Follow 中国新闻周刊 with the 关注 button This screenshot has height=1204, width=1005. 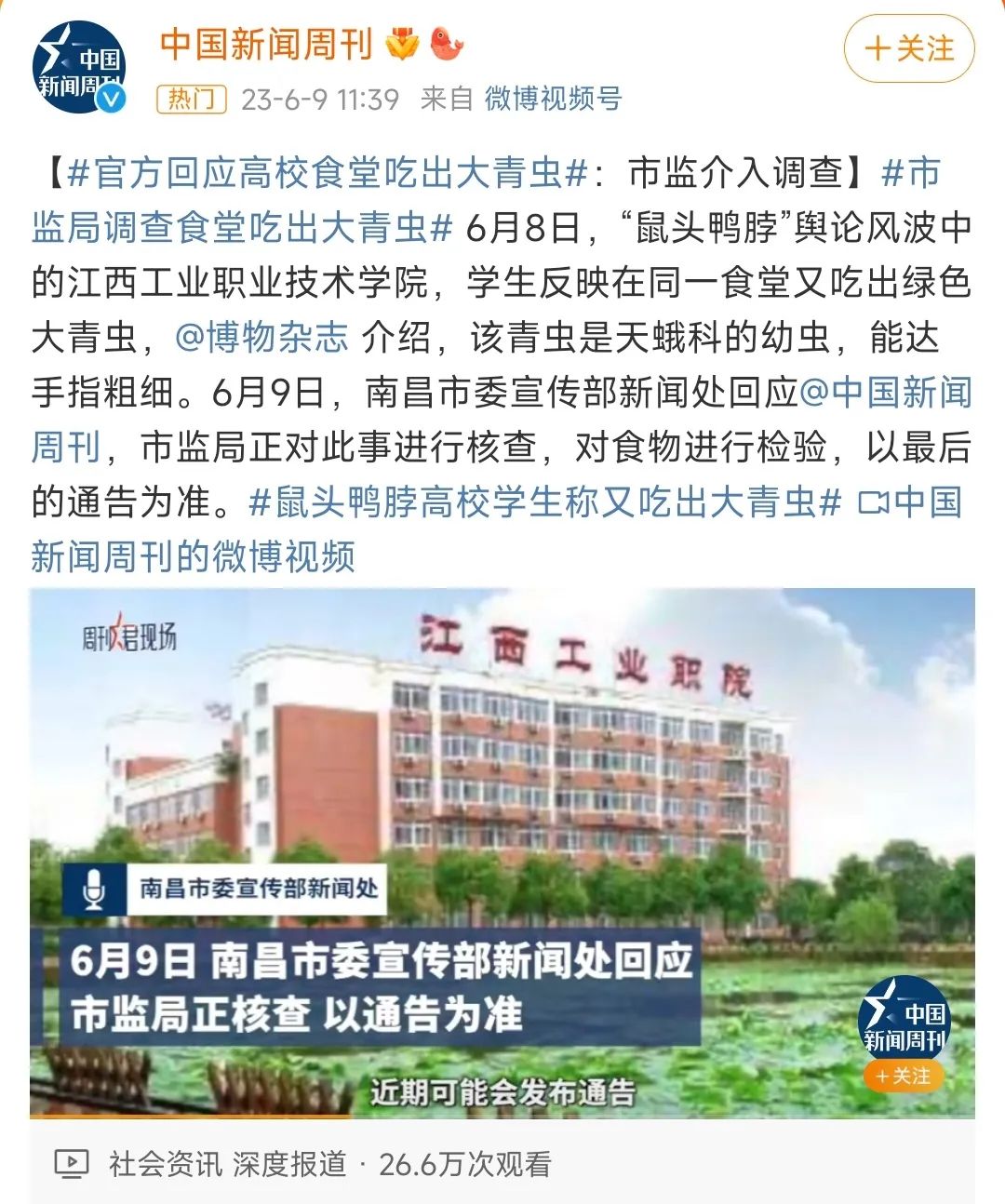908,48
